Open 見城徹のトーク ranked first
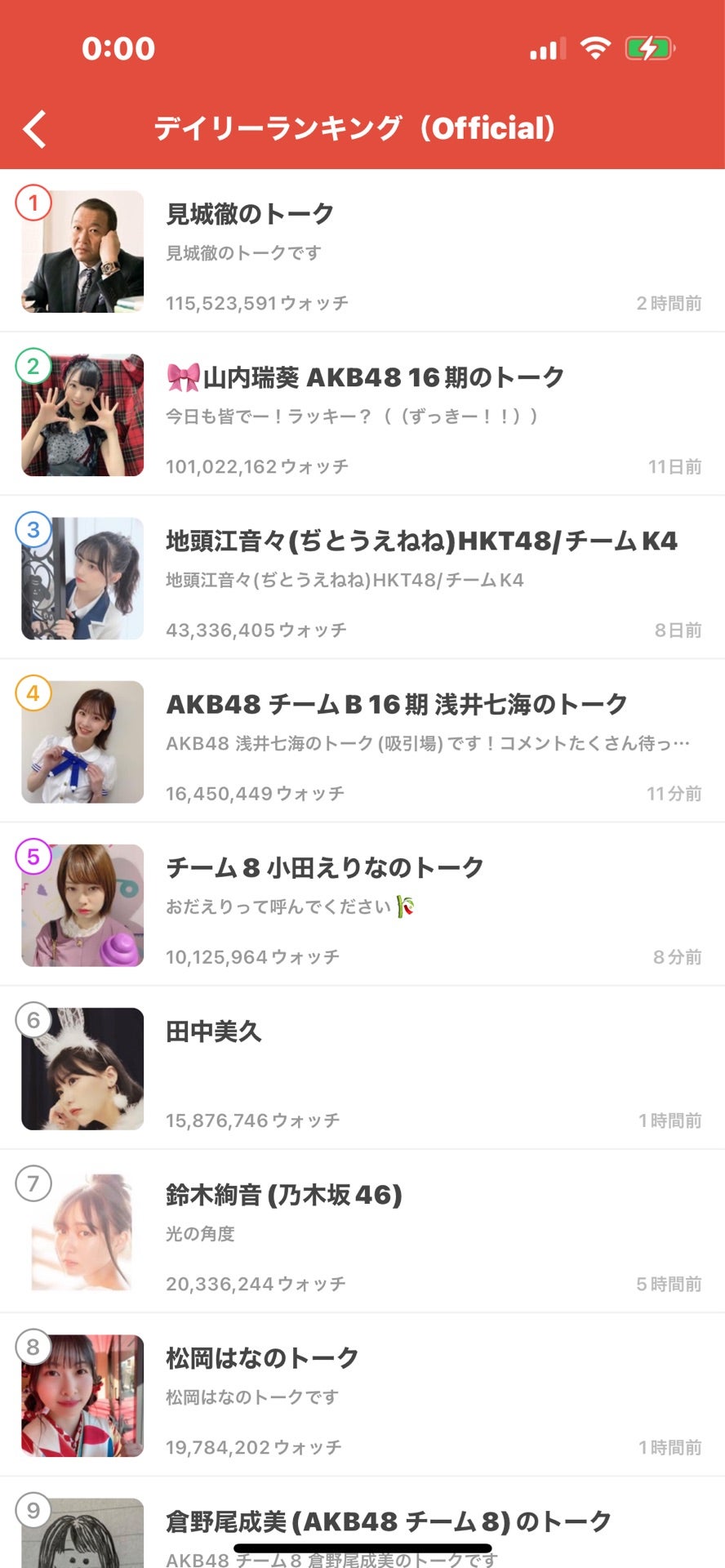Image resolution: width=725 pixels, height=1568 pixels. point(362,252)
